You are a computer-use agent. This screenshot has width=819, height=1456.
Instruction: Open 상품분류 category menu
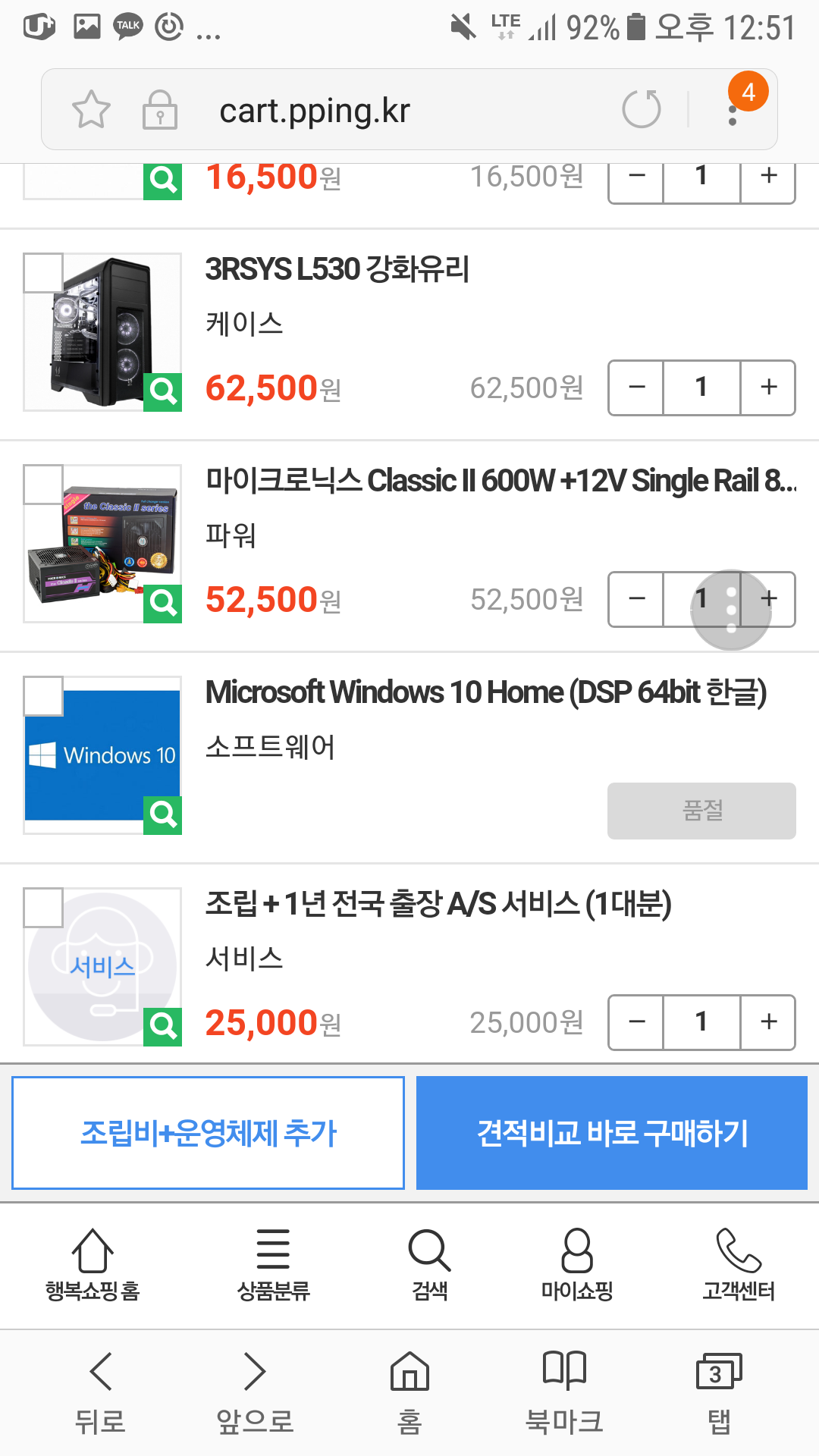pos(273,1264)
